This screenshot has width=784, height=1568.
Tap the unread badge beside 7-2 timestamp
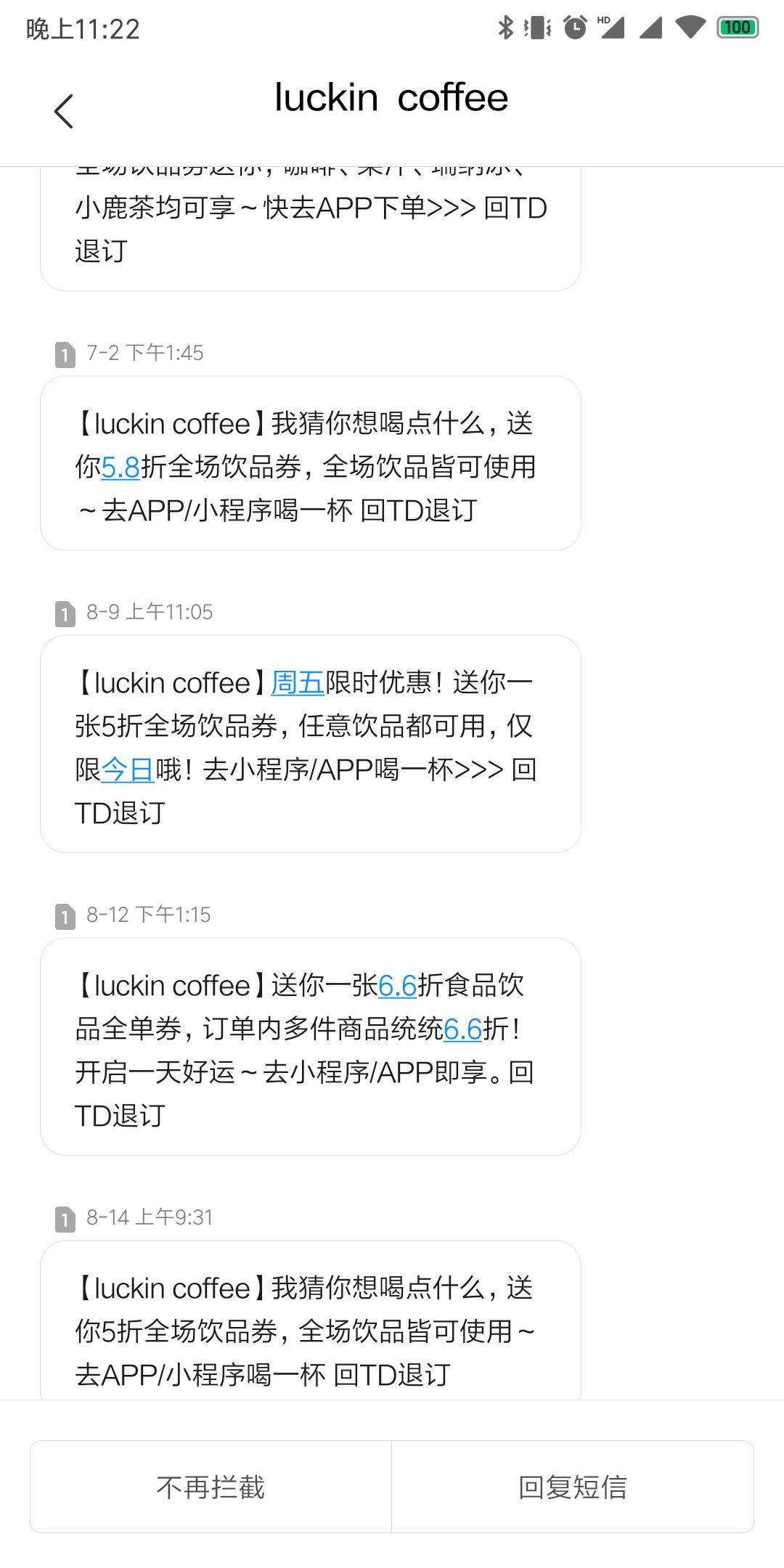click(64, 354)
